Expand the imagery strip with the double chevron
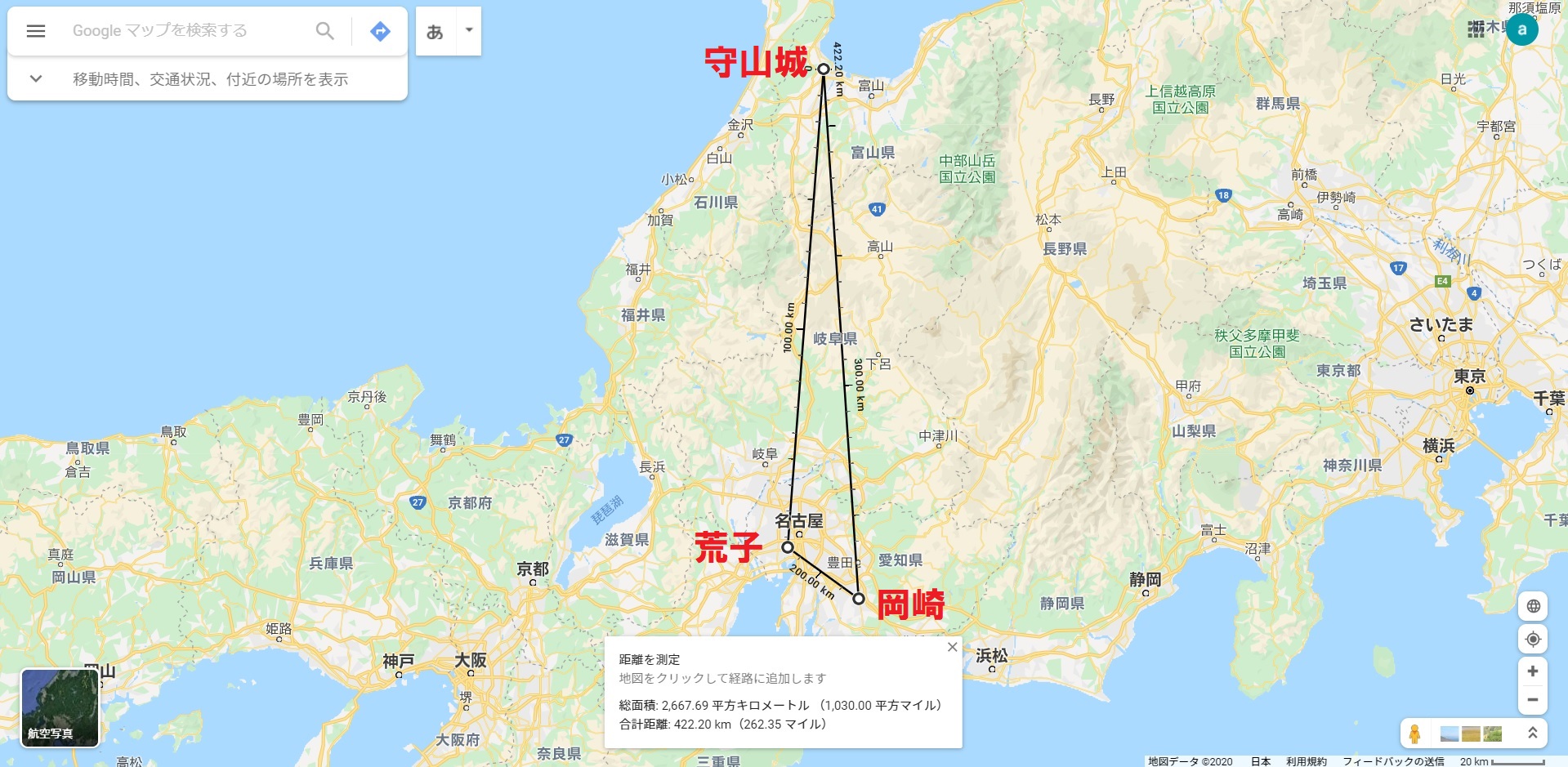The width and height of the screenshot is (1568, 767). click(x=1533, y=734)
